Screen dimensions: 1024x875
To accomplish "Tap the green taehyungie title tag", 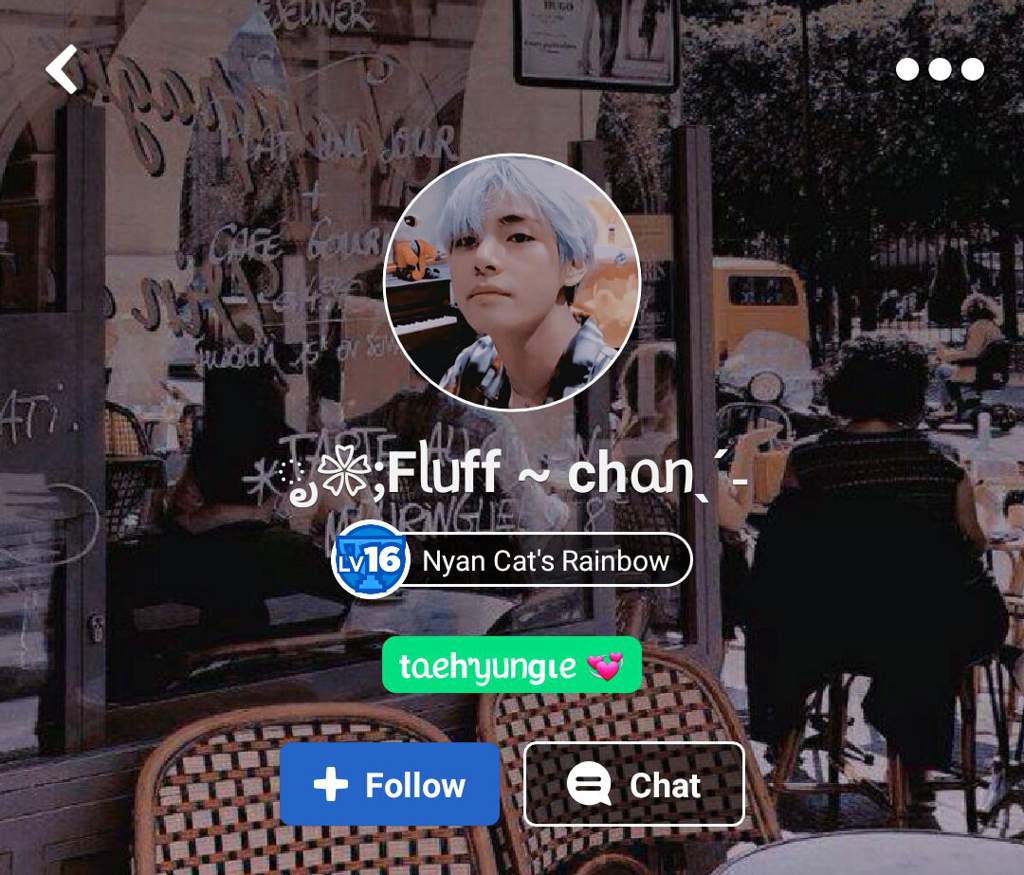I will pos(512,665).
